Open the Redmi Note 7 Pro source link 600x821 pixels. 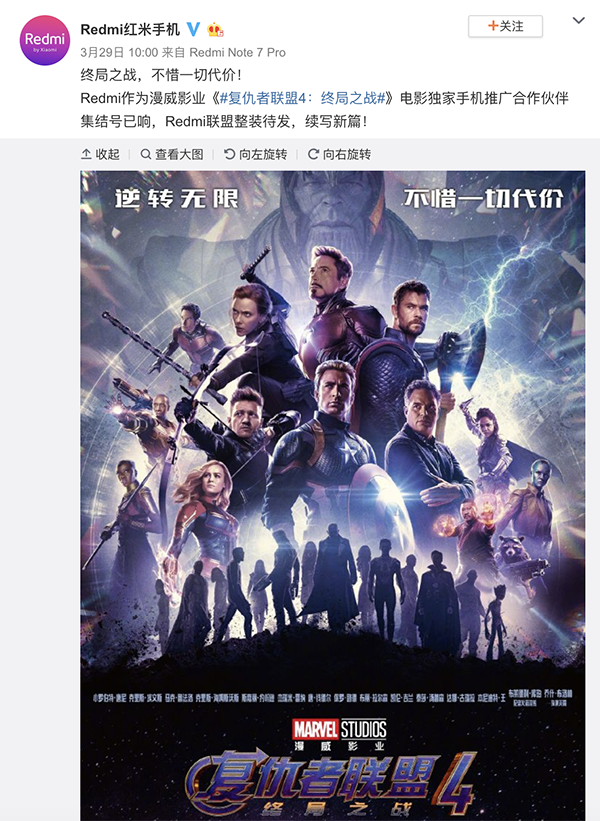(x=239, y=52)
